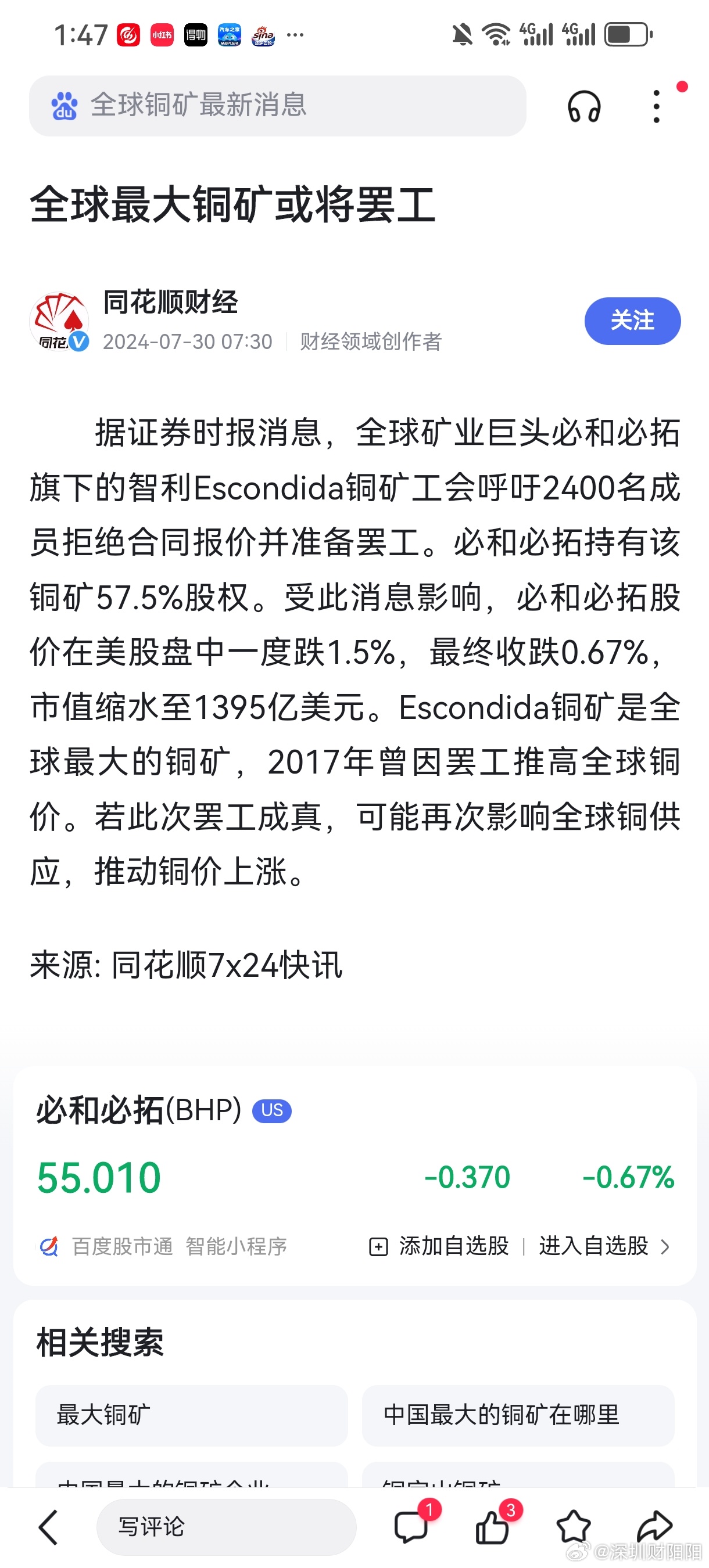The image size is (709, 1568).
Task: Open the search box for 全球铜矿最新消息
Action: [x=277, y=105]
